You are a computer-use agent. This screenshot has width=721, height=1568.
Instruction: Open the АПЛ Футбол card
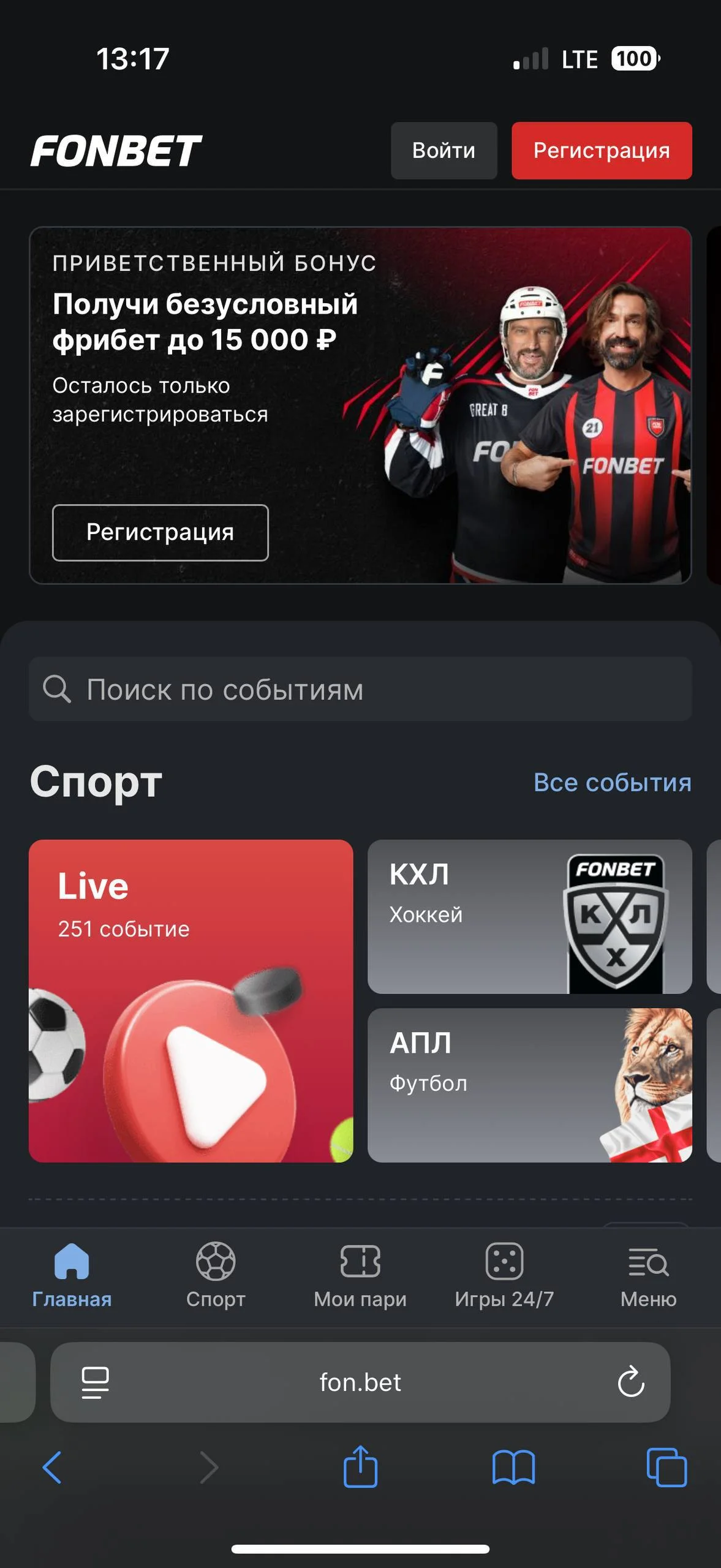[529, 1085]
